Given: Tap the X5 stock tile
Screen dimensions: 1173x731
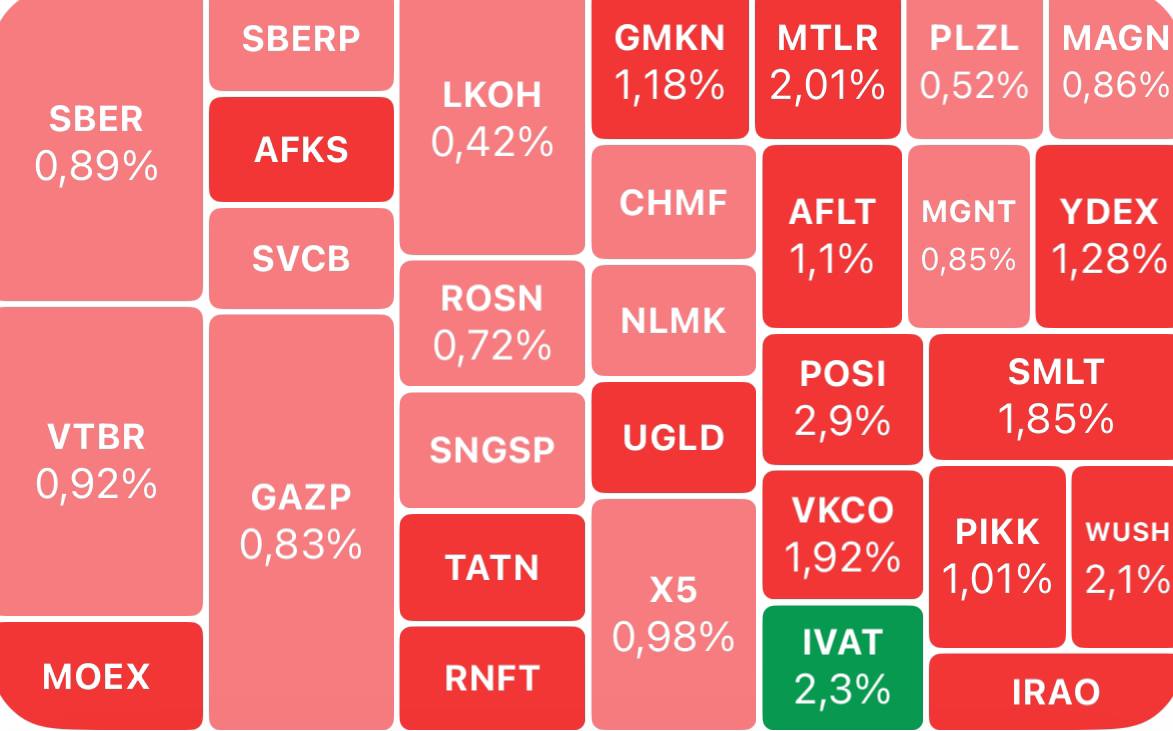Looking at the screenshot, I should 673,612.
